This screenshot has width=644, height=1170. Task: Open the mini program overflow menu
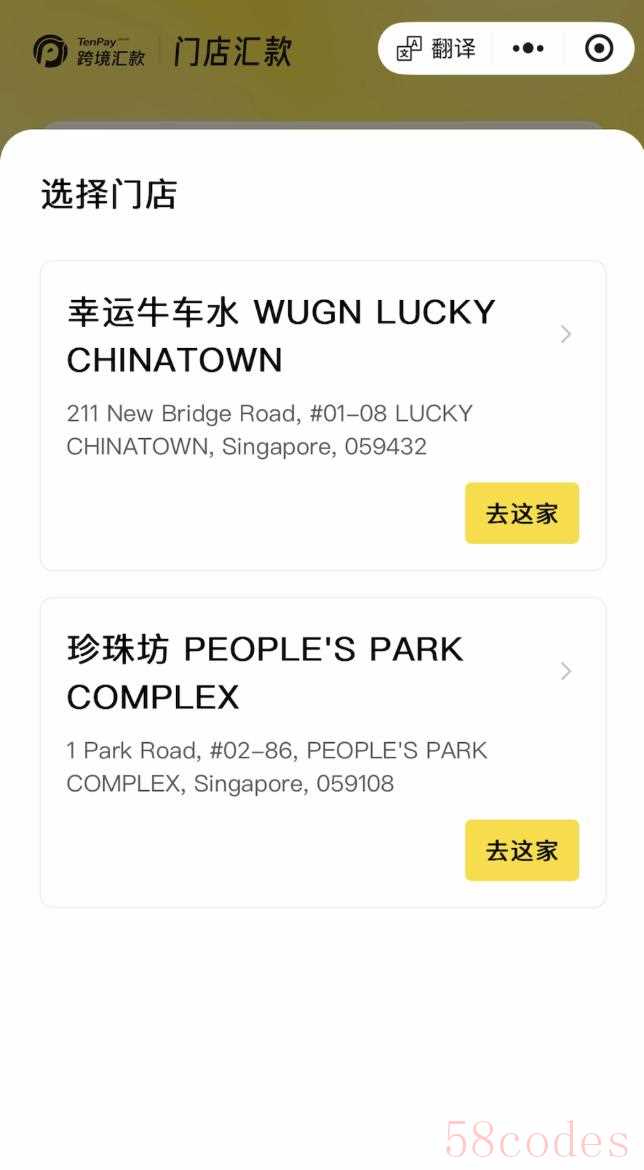pyautogui.click(x=527, y=48)
